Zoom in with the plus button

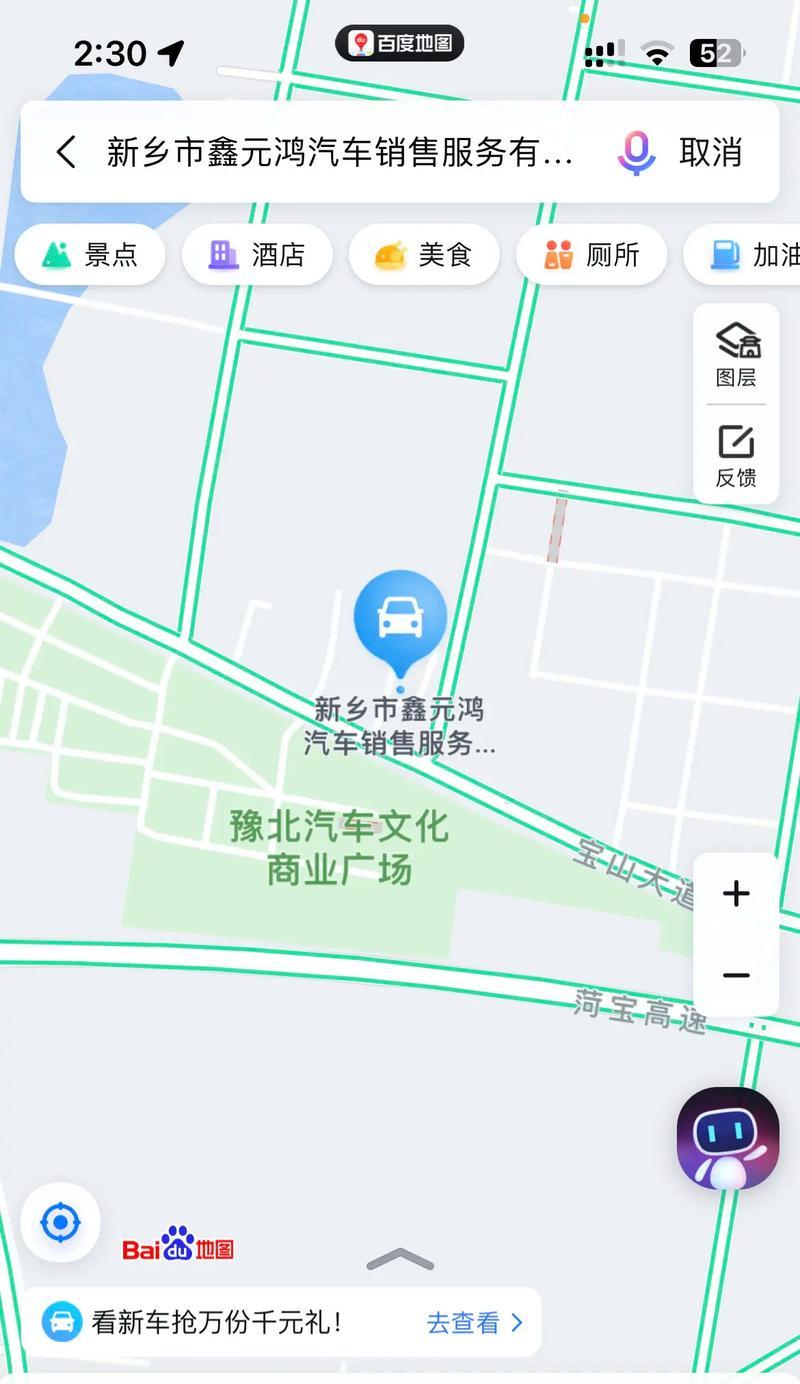(736, 893)
